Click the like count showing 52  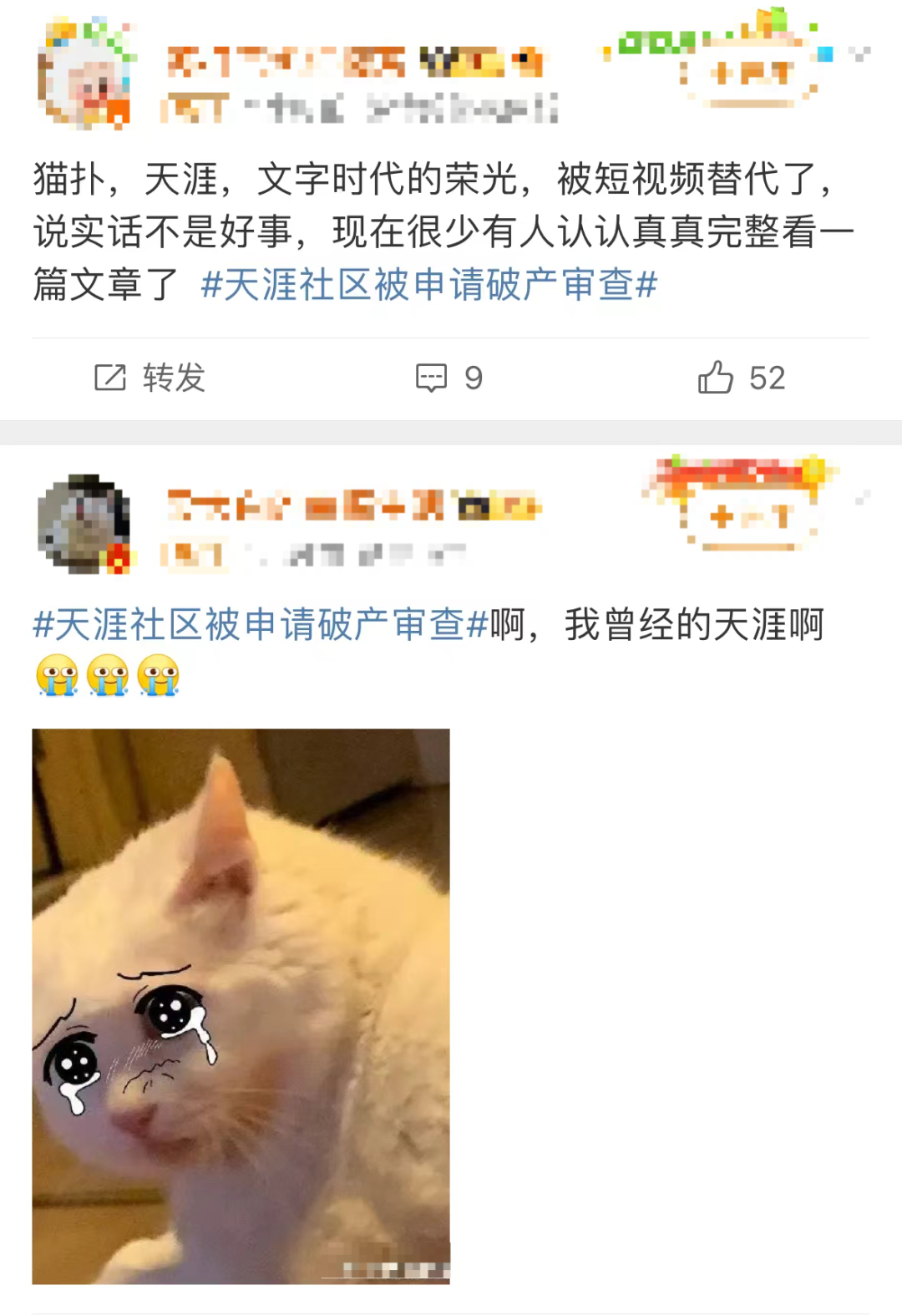(x=767, y=378)
